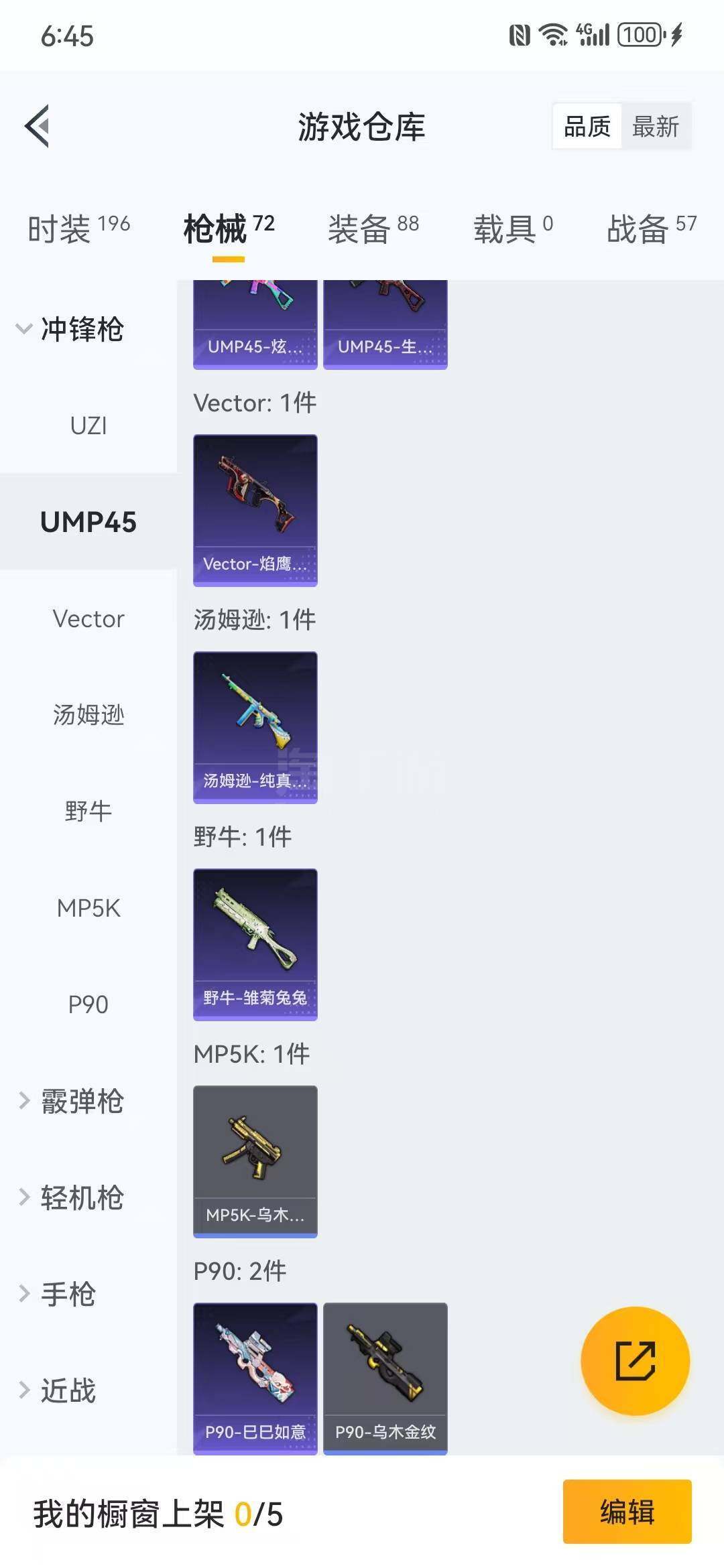Screen dimensions: 724x1568
Task: View the 野牛-雏菊兔兔 skin
Action: tap(255, 944)
